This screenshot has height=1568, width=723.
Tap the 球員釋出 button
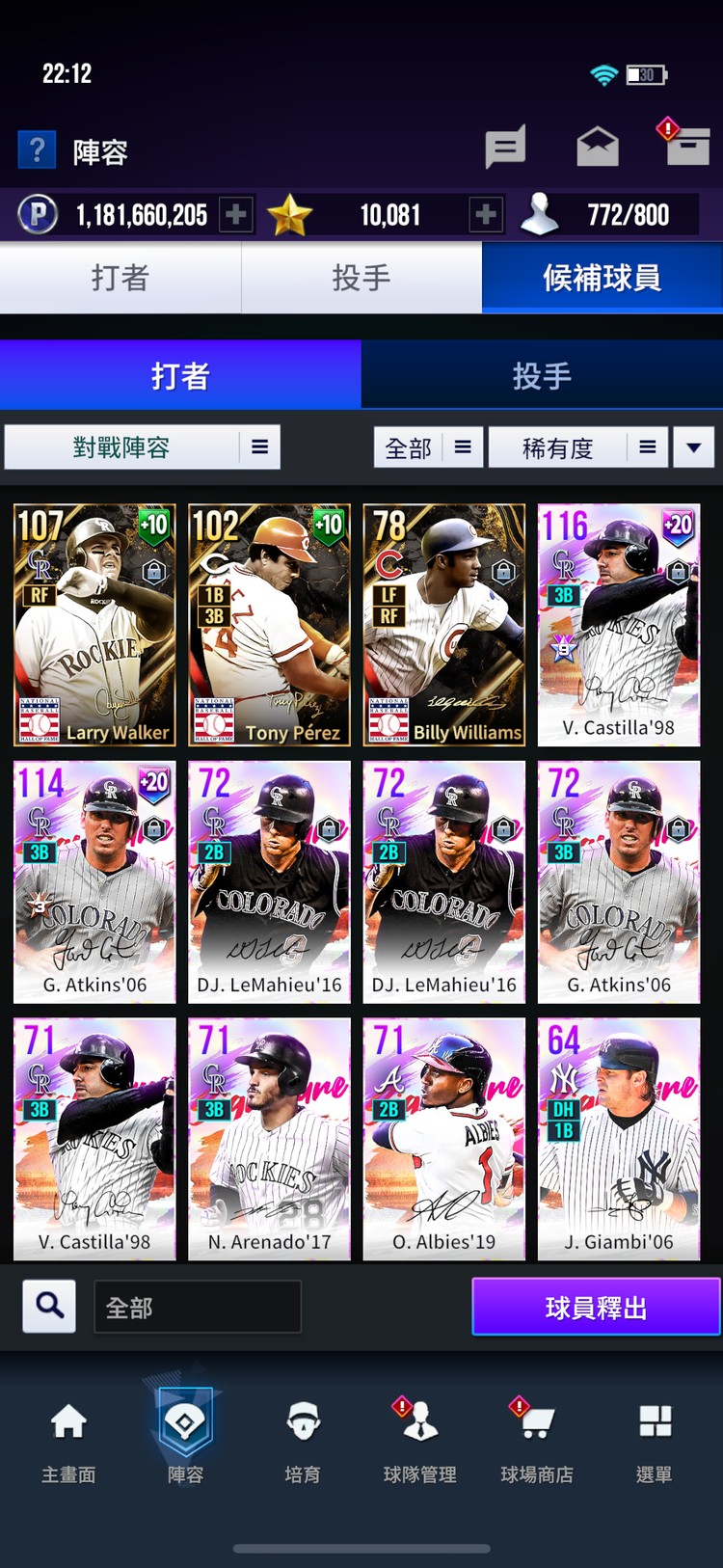596,1308
